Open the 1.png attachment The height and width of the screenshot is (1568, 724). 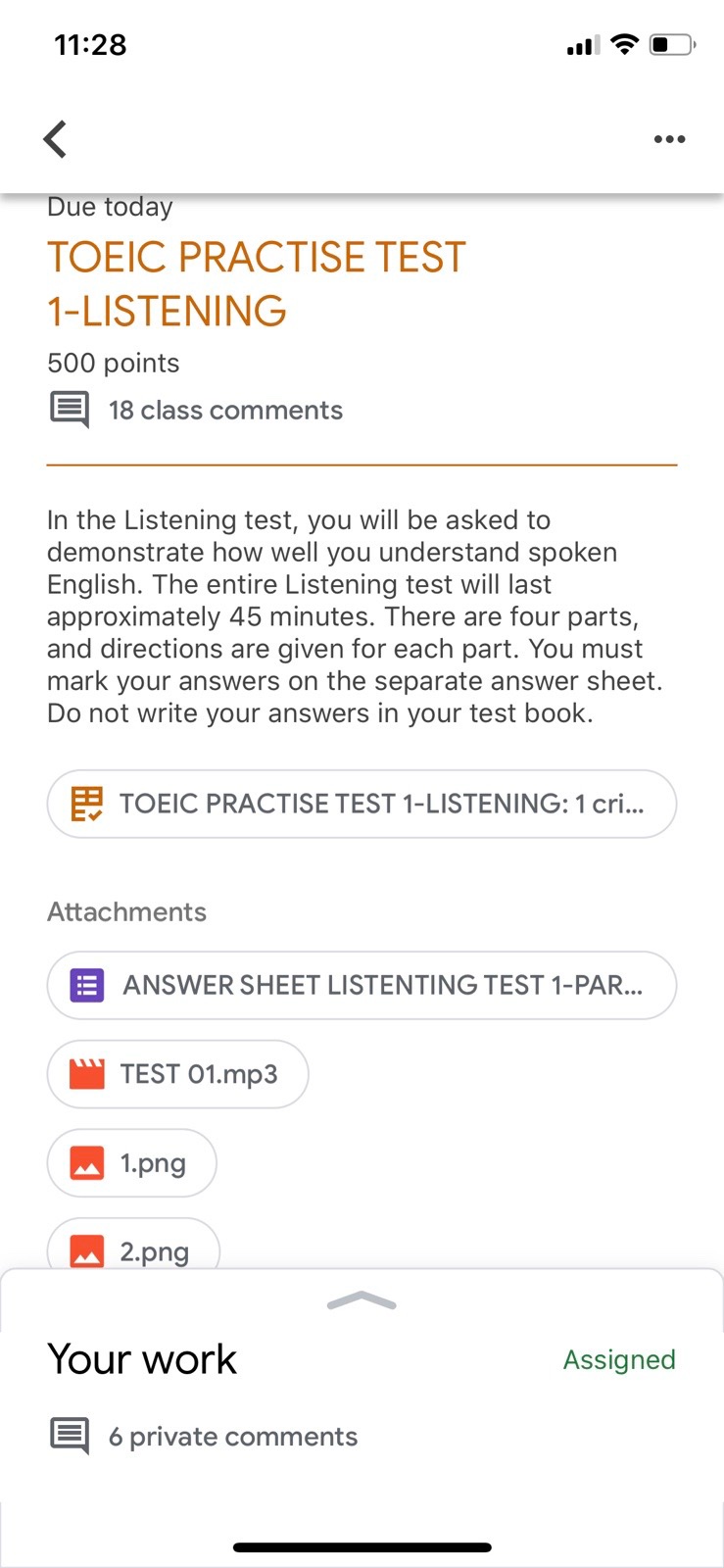point(131,1163)
